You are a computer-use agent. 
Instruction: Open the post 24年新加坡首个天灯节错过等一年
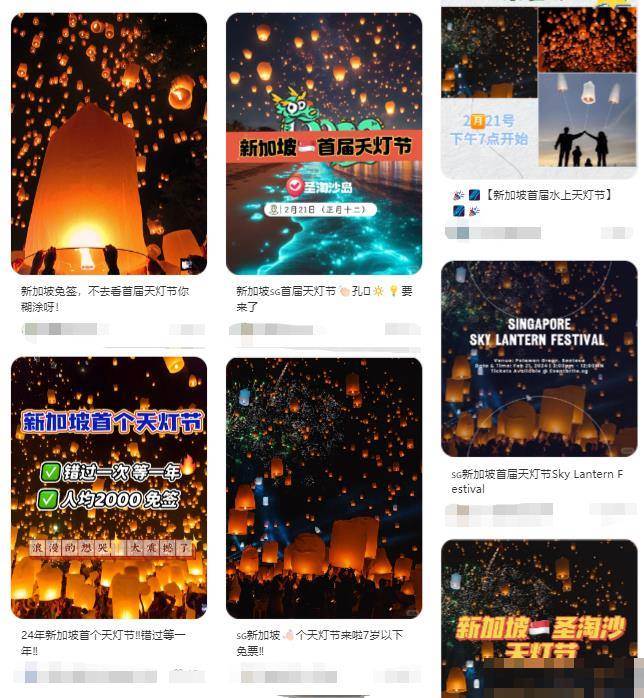(108, 487)
